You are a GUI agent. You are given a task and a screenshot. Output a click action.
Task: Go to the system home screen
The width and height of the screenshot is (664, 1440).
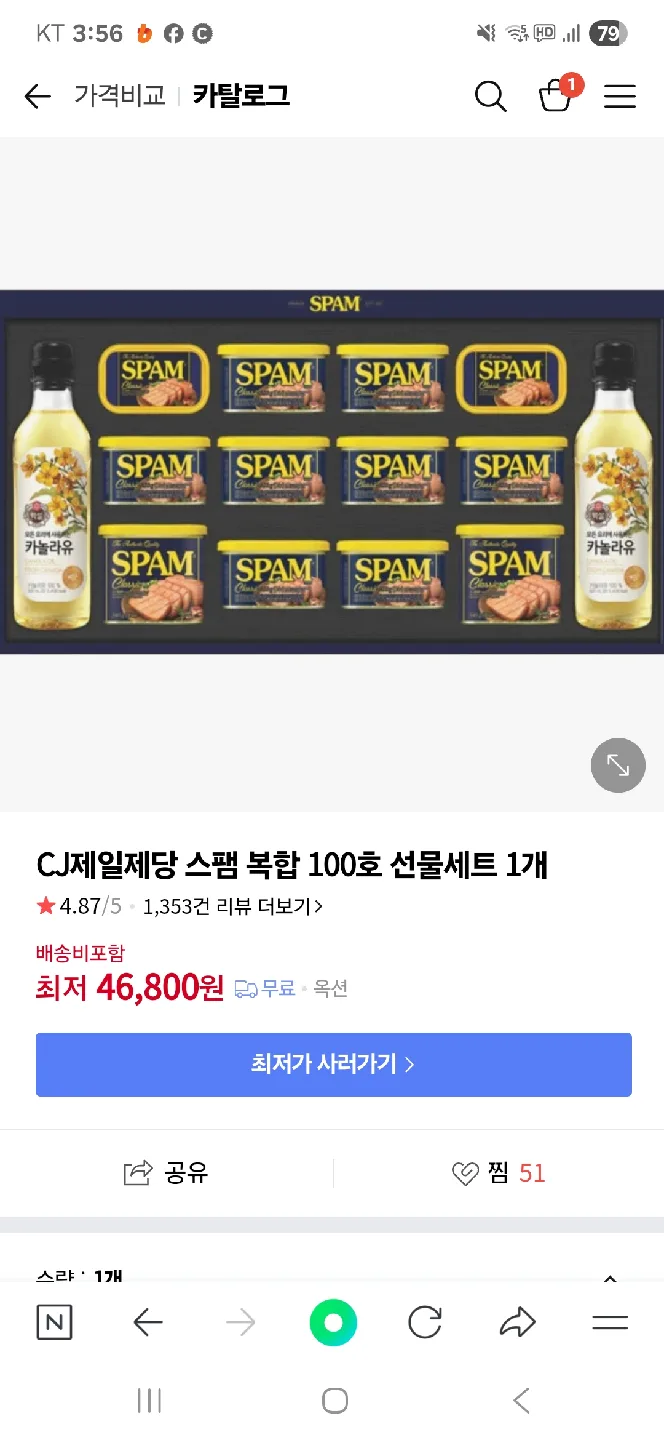click(335, 1401)
